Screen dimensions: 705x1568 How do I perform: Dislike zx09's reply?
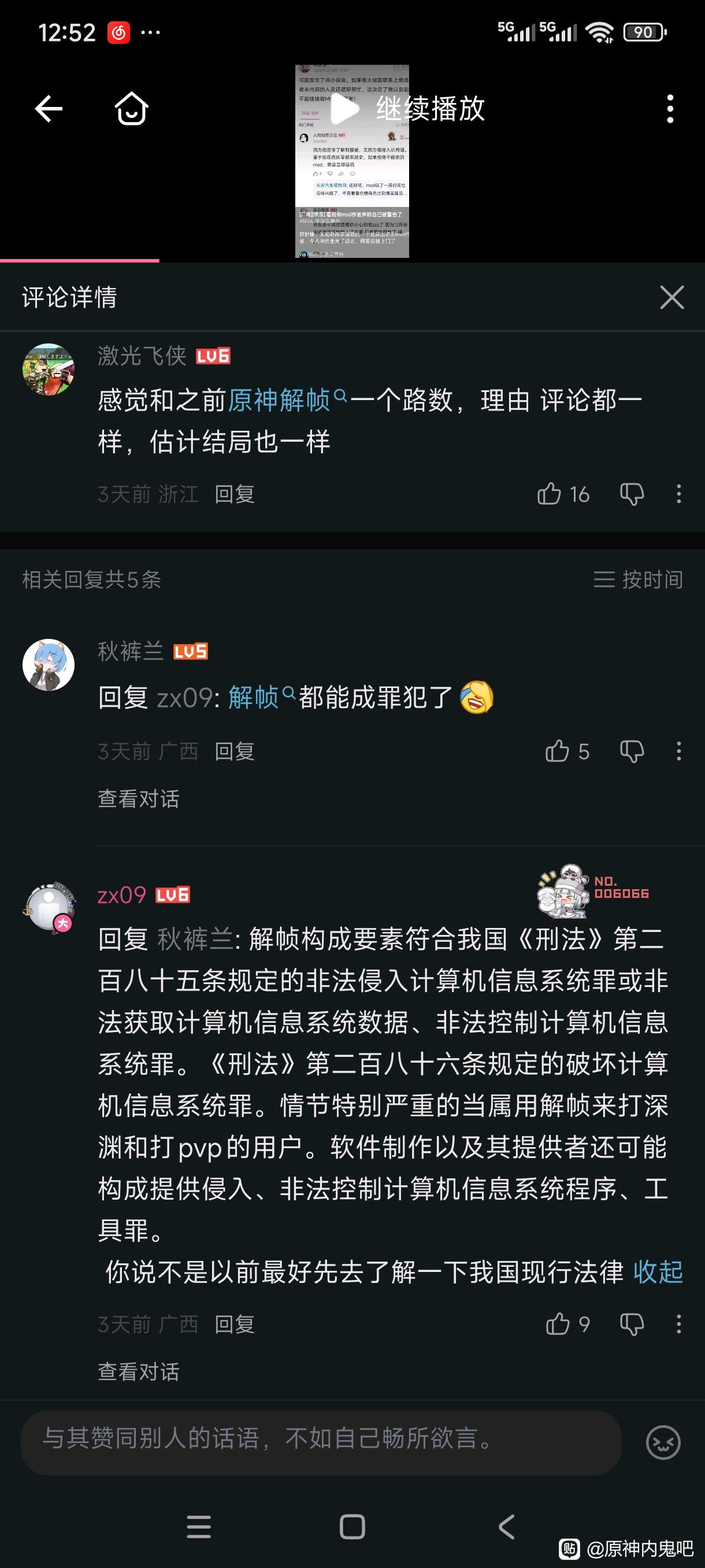(x=632, y=1324)
